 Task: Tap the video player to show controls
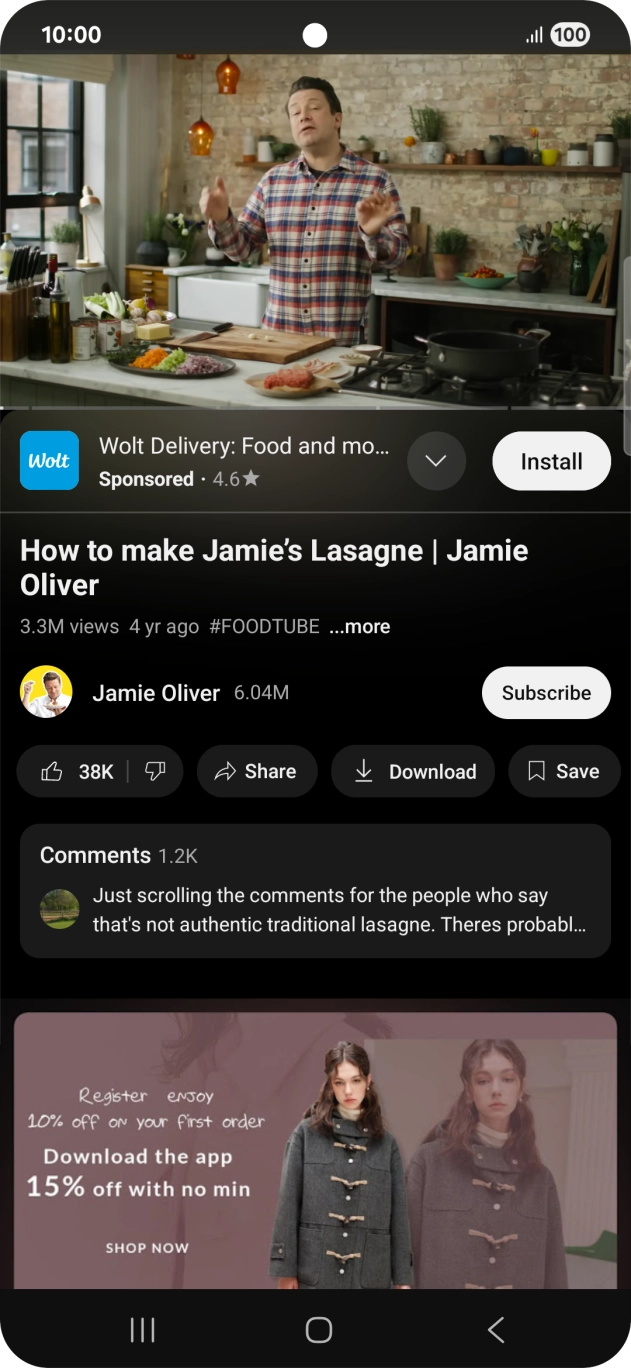pyautogui.click(x=315, y=230)
